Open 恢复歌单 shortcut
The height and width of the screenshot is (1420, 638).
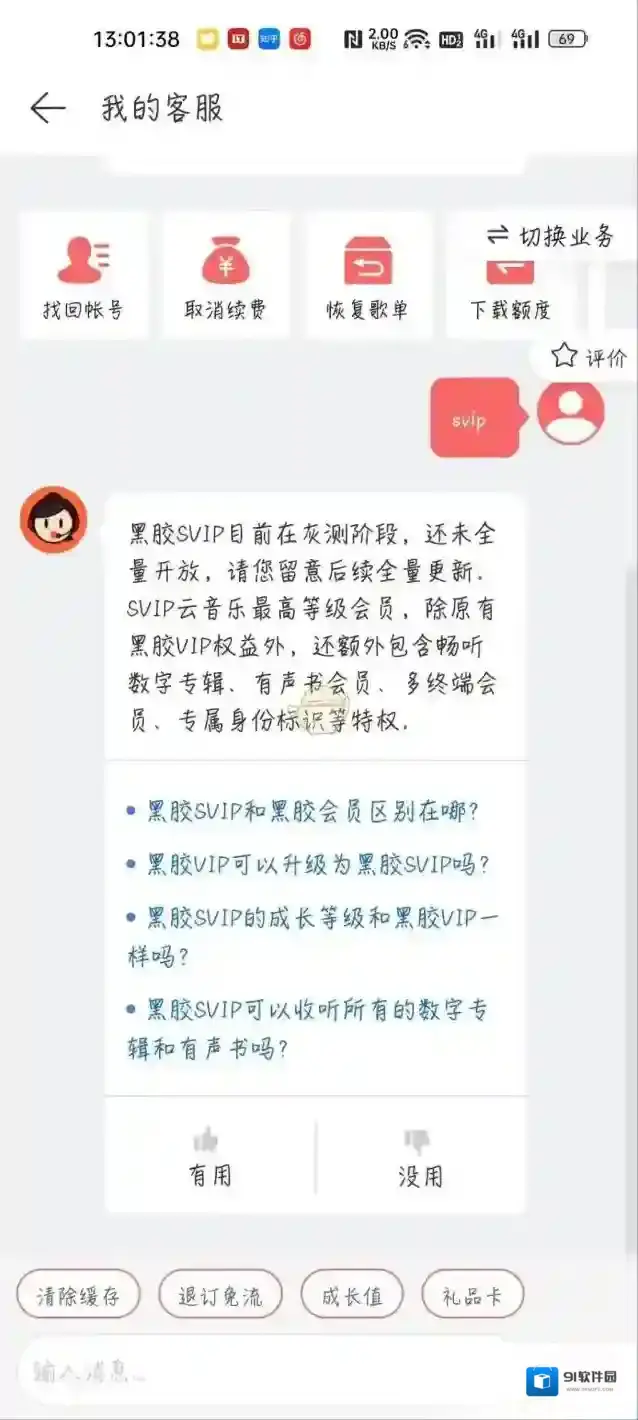[x=368, y=276]
